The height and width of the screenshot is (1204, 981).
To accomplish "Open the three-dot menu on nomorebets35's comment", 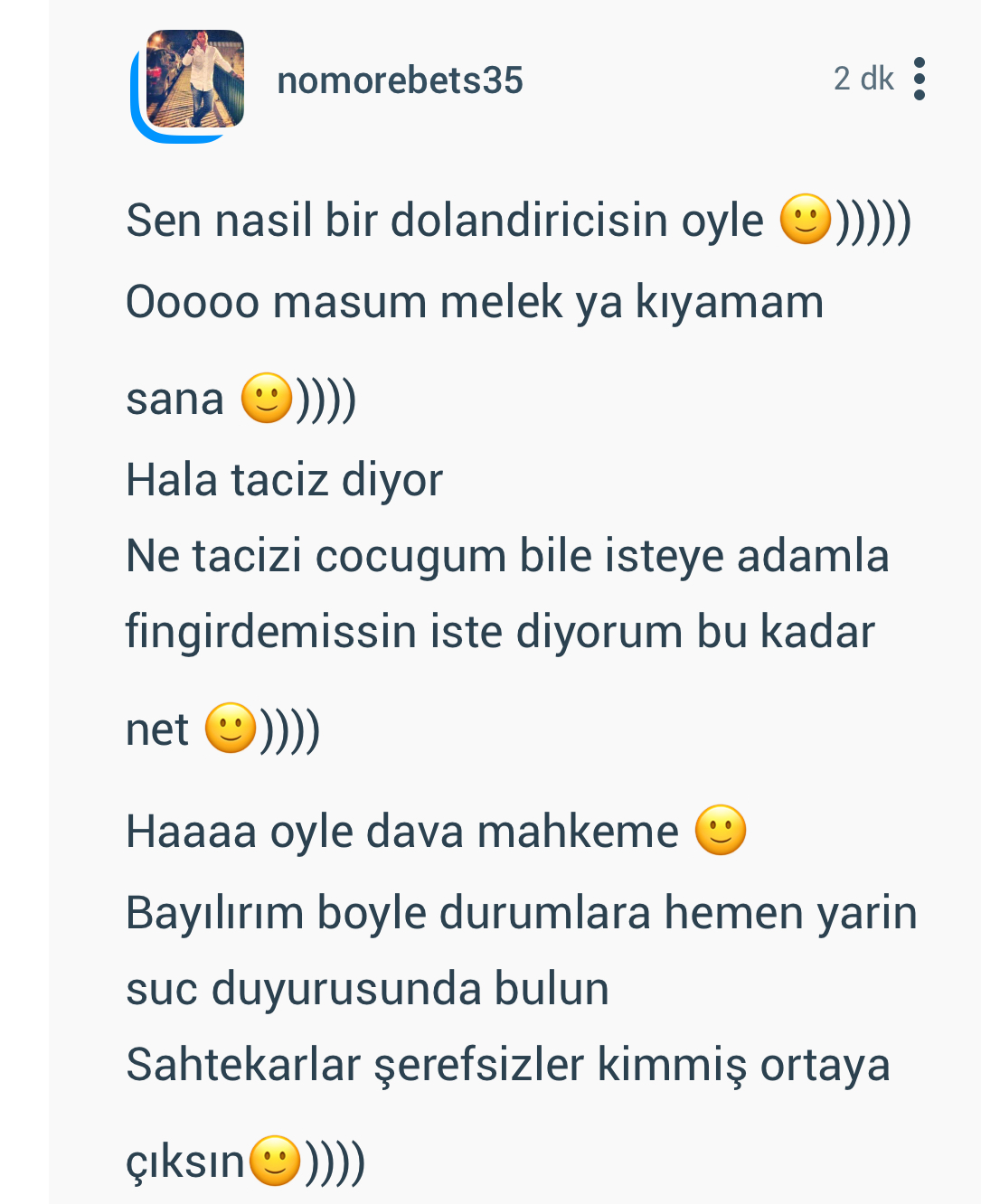I will point(919,80).
